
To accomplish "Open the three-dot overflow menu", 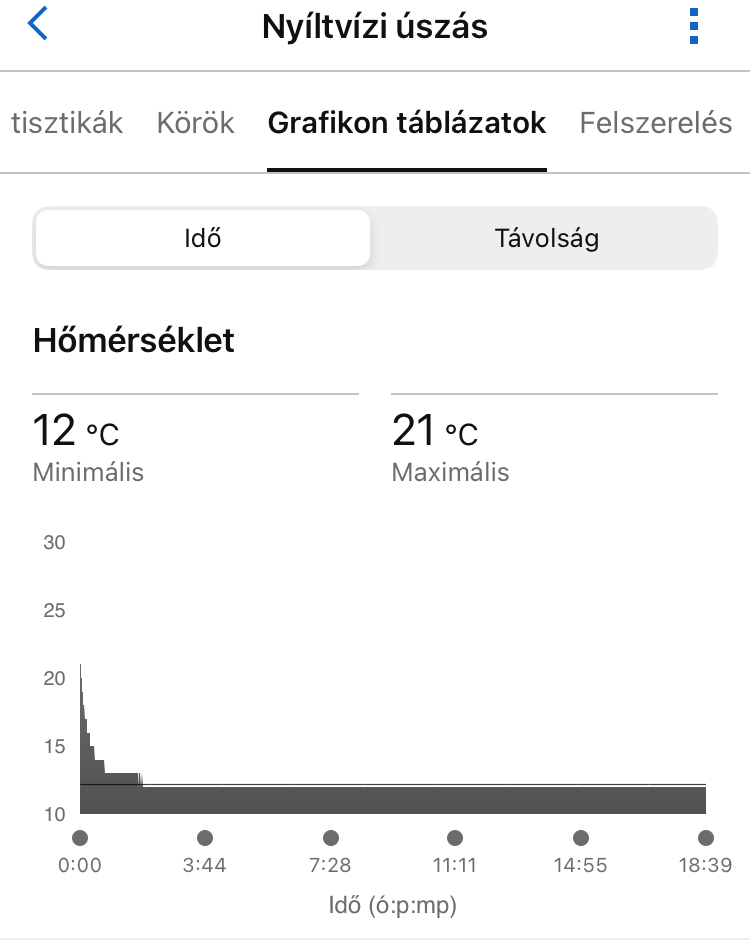I will point(694,26).
